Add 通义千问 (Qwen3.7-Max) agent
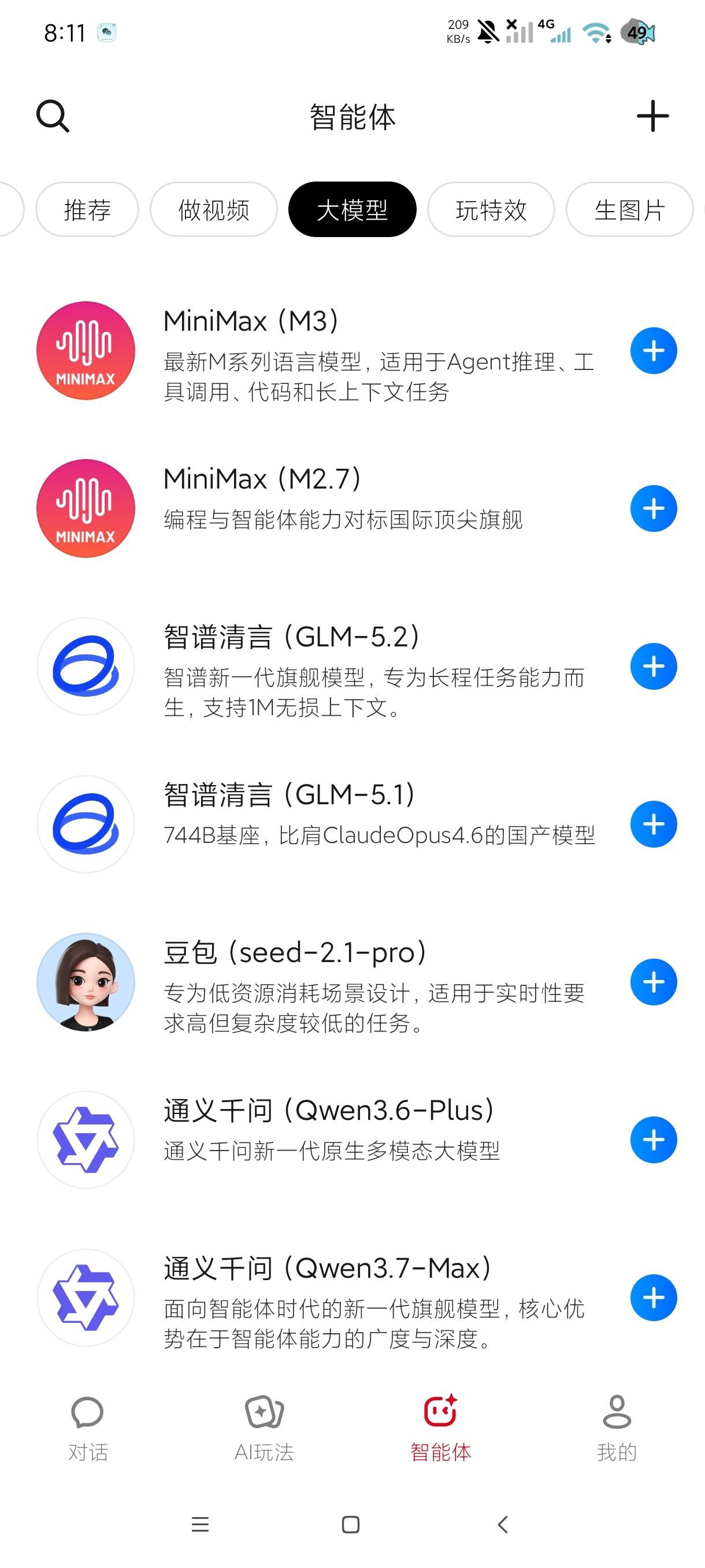Viewport: 705px width, 1568px height. click(x=654, y=1298)
